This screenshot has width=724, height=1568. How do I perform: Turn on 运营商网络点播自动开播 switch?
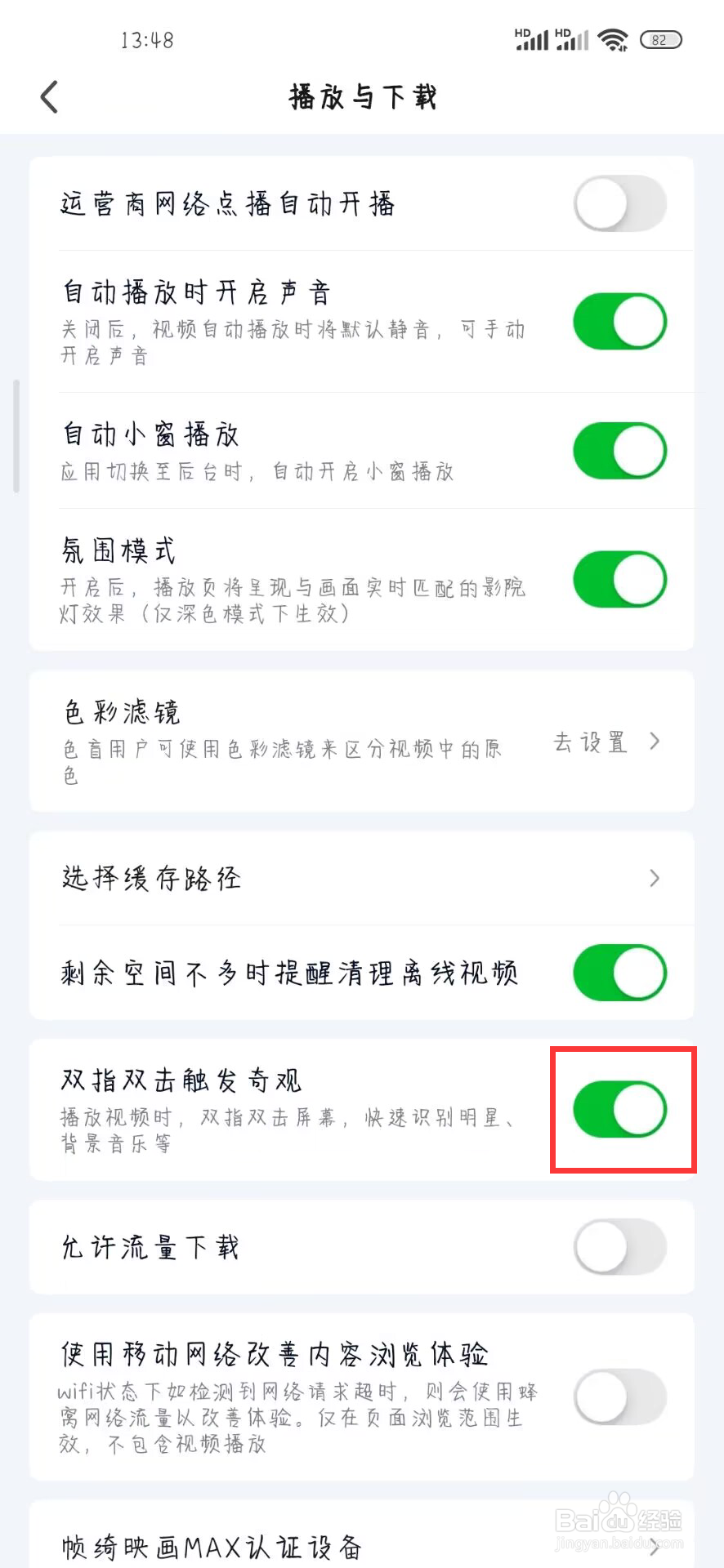[x=619, y=203]
